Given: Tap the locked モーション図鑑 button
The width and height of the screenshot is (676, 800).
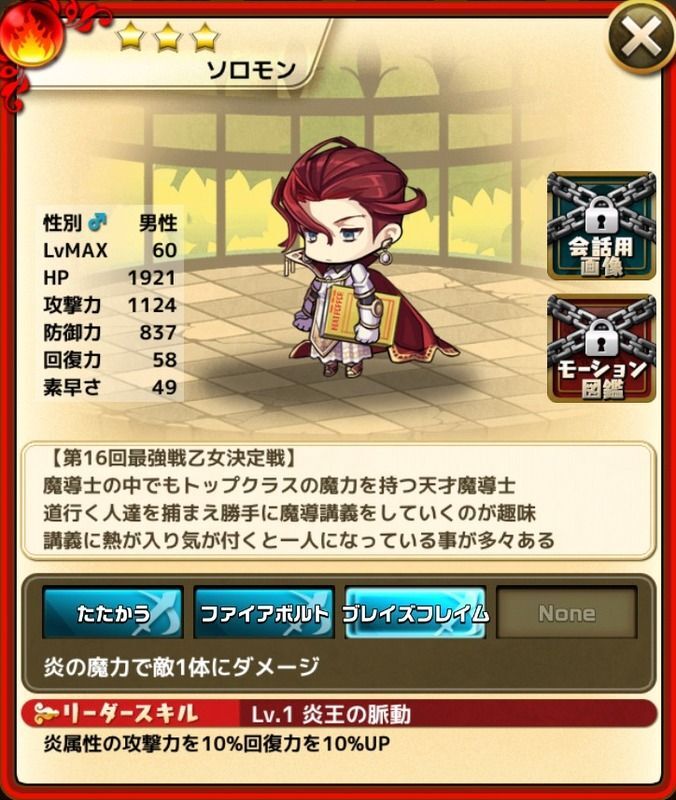Looking at the screenshot, I should pos(601,348).
